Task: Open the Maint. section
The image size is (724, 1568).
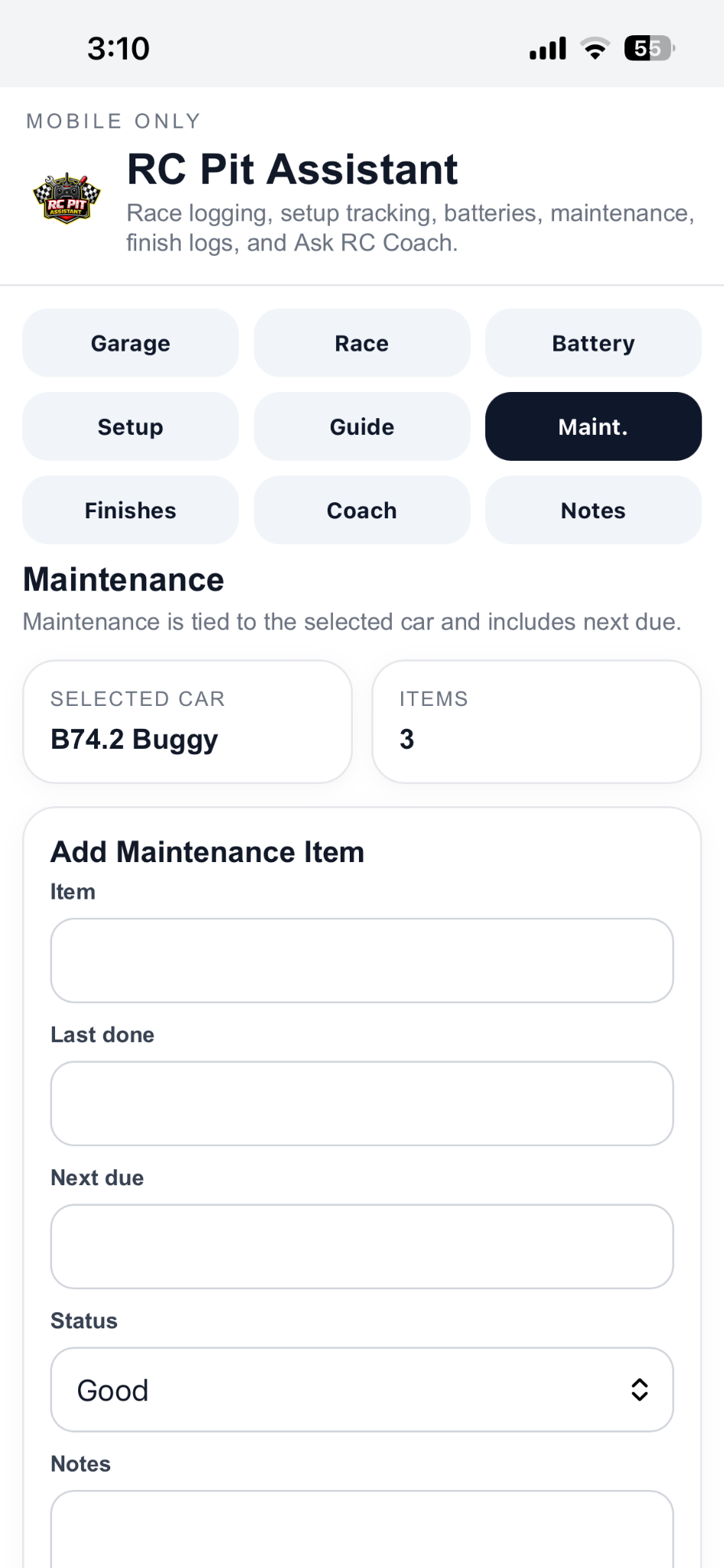Action: [592, 426]
